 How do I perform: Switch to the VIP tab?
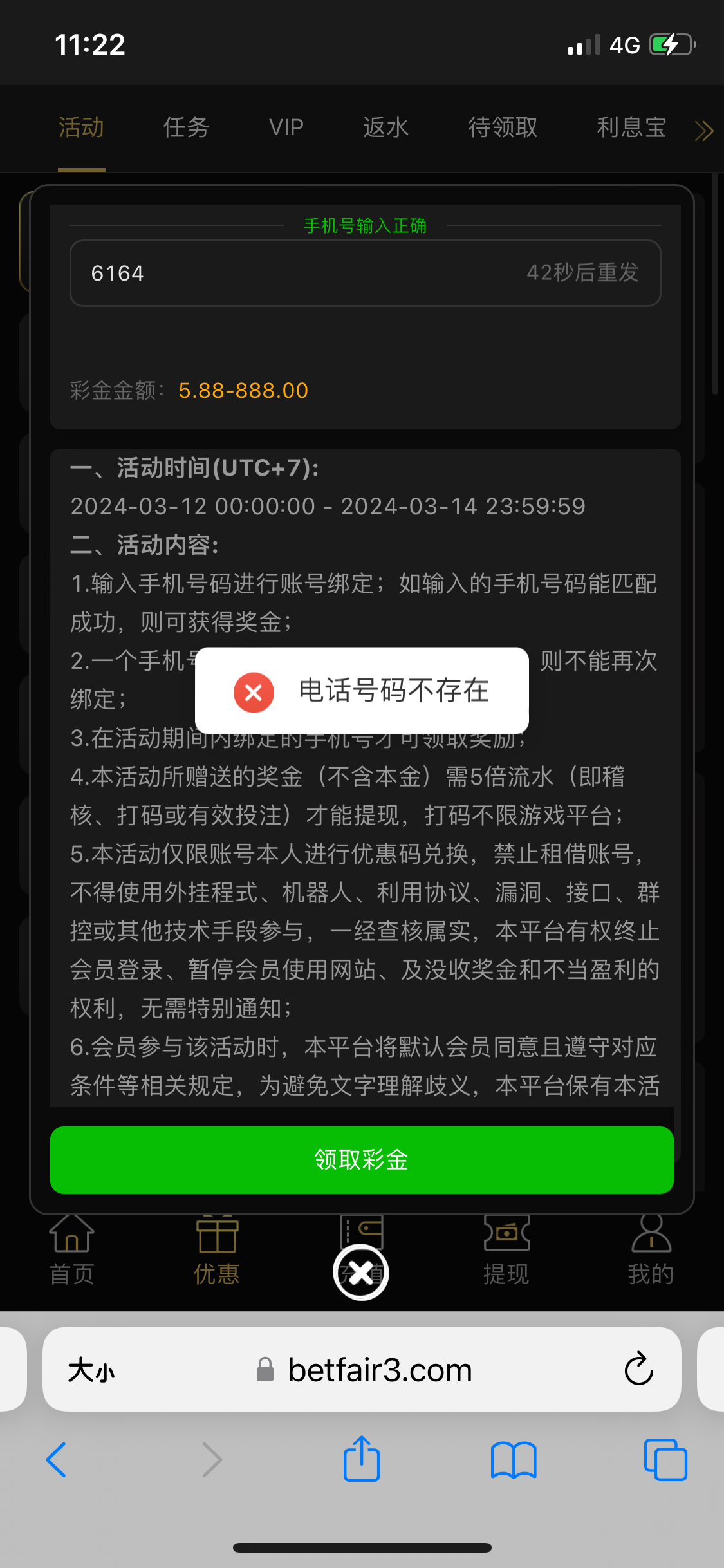tap(286, 127)
